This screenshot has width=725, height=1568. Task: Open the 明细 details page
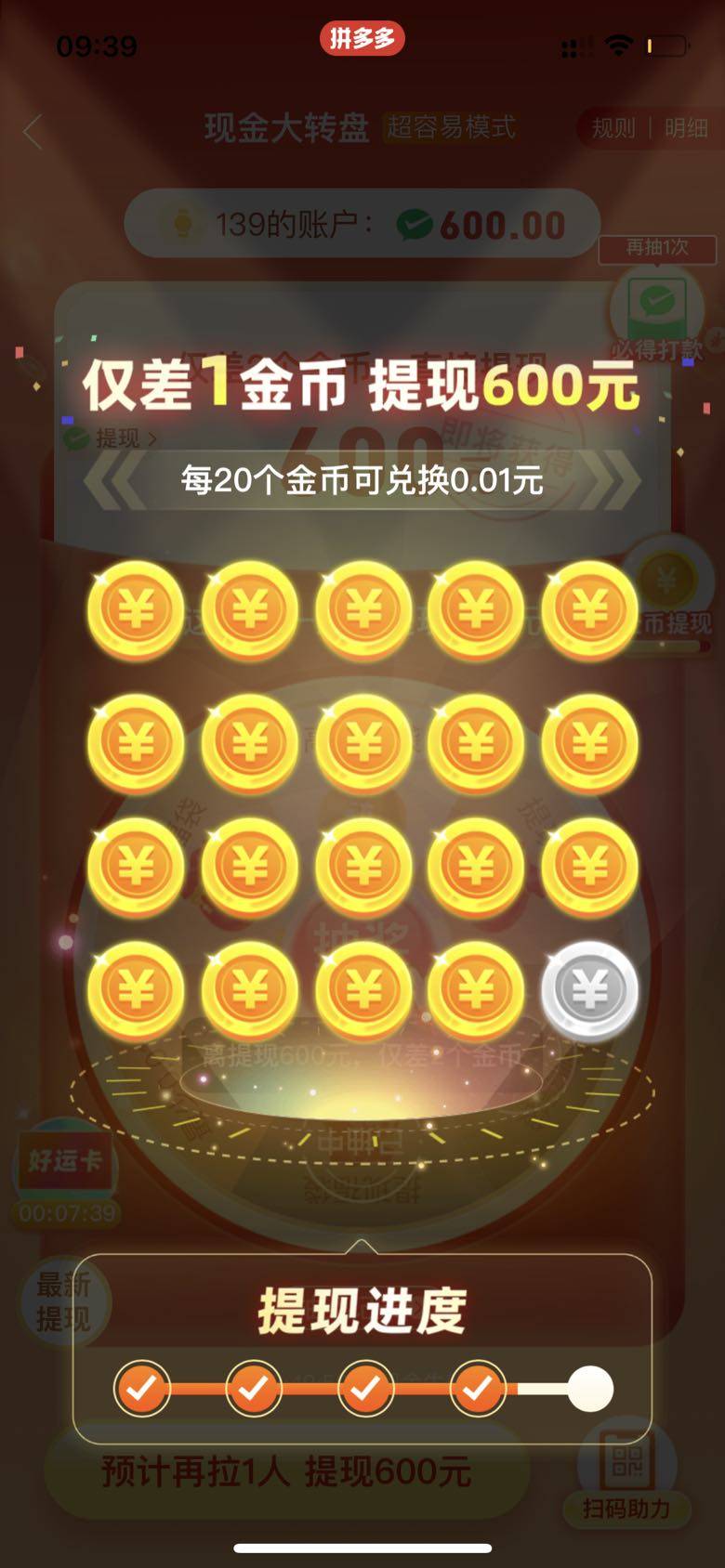(x=686, y=128)
